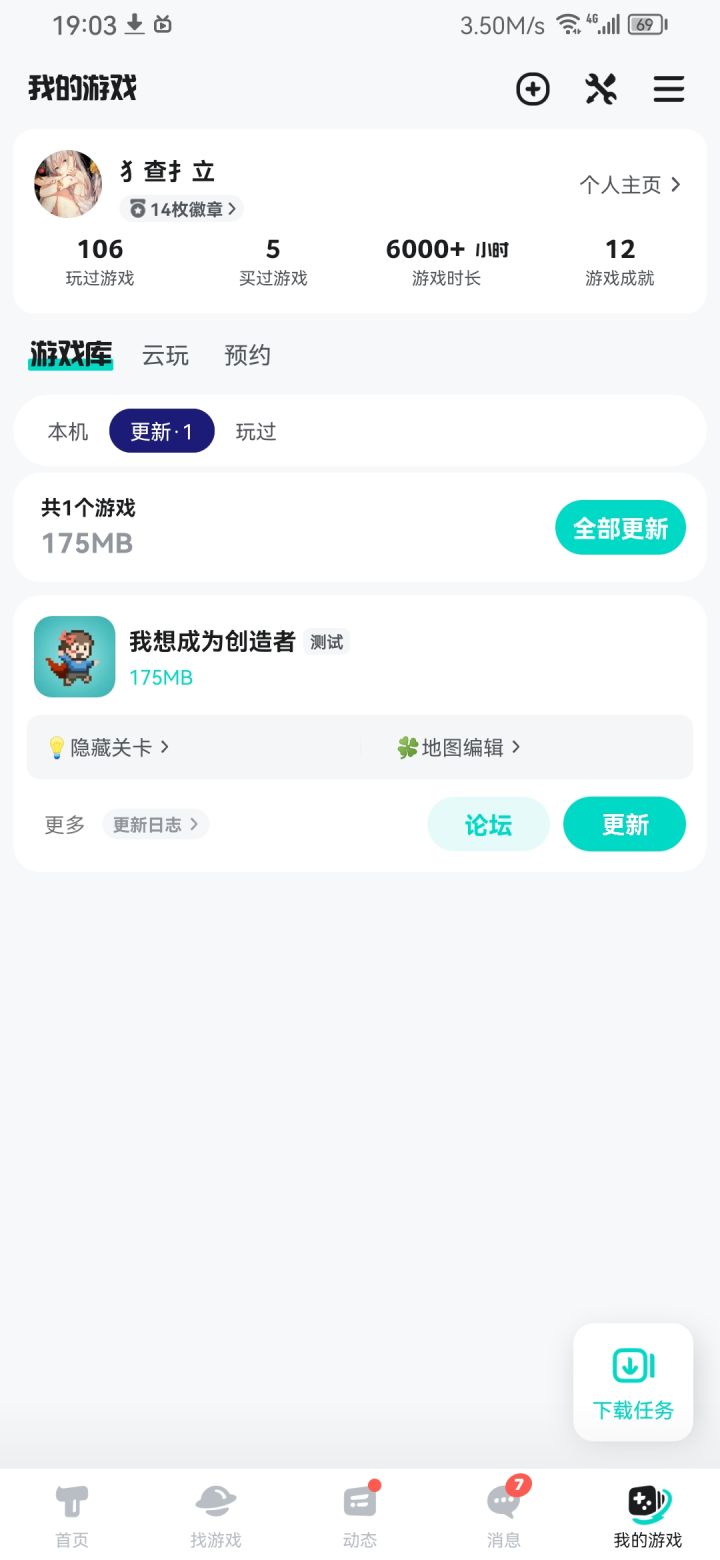Open the hamburger menu icon
Image resolution: width=720 pixels, height=1560 pixels.
coord(668,88)
